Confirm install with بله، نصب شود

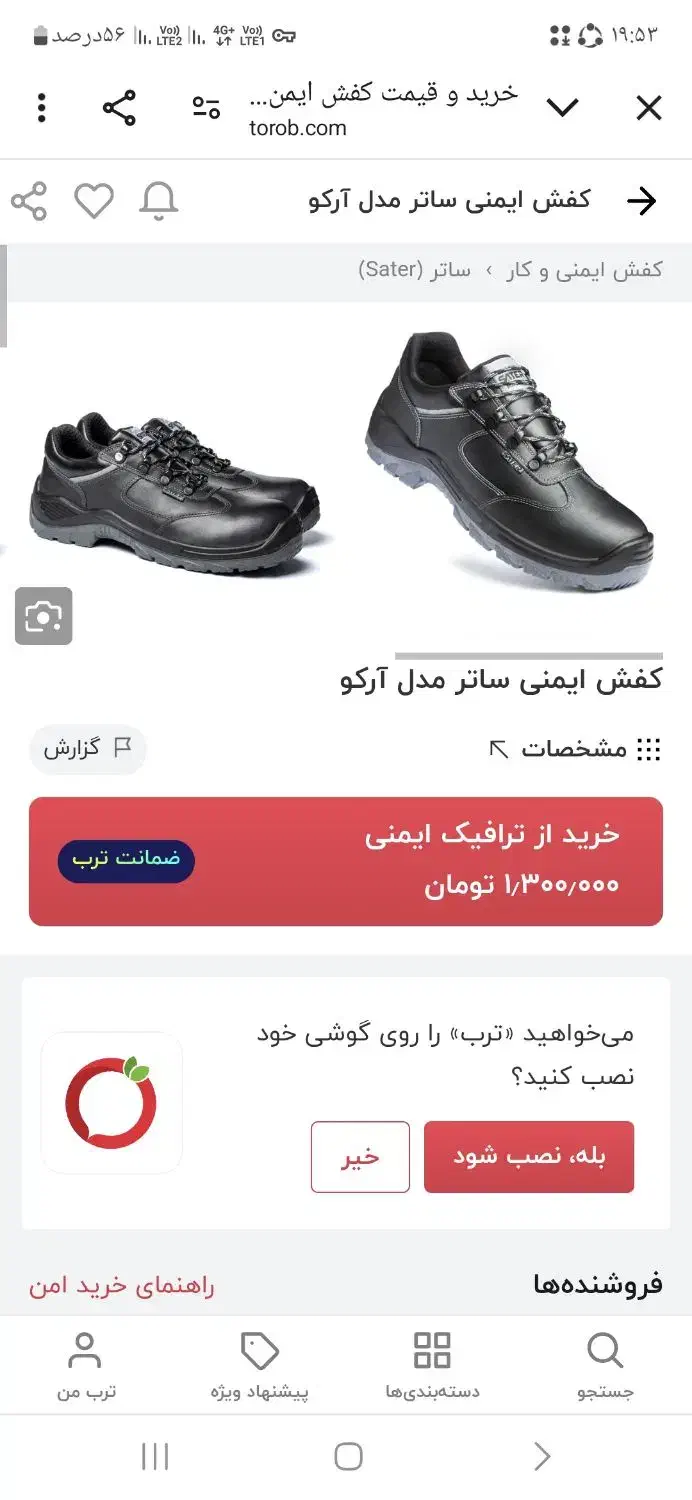(x=529, y=1157)
